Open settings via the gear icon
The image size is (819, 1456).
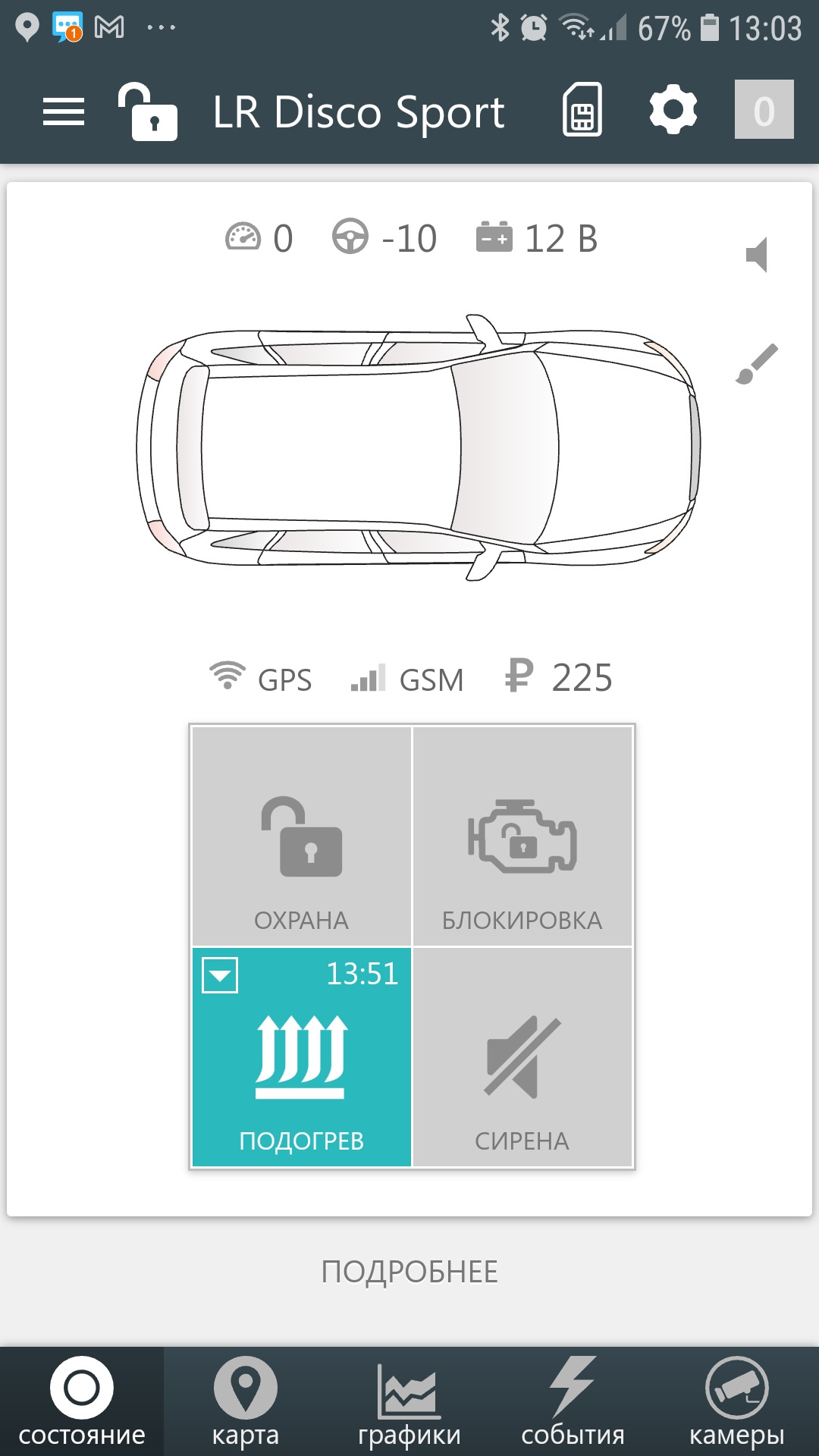point(673,111)
